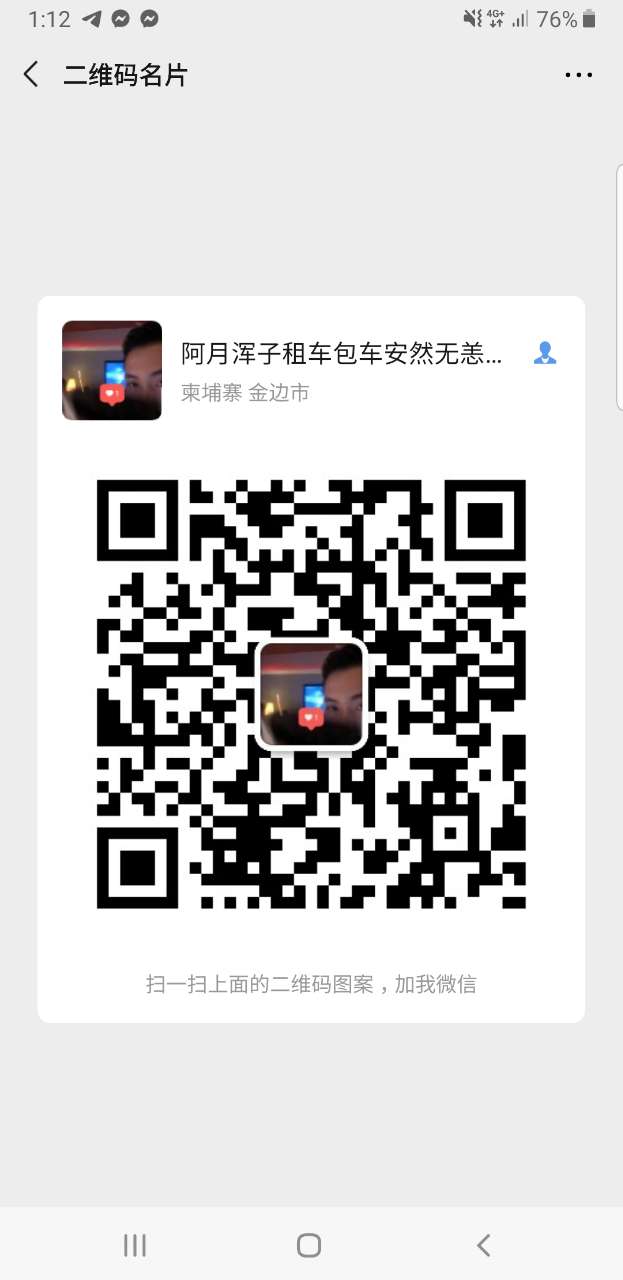Go back from the QR code card page
623x1280 pixels.
(31, 74)
